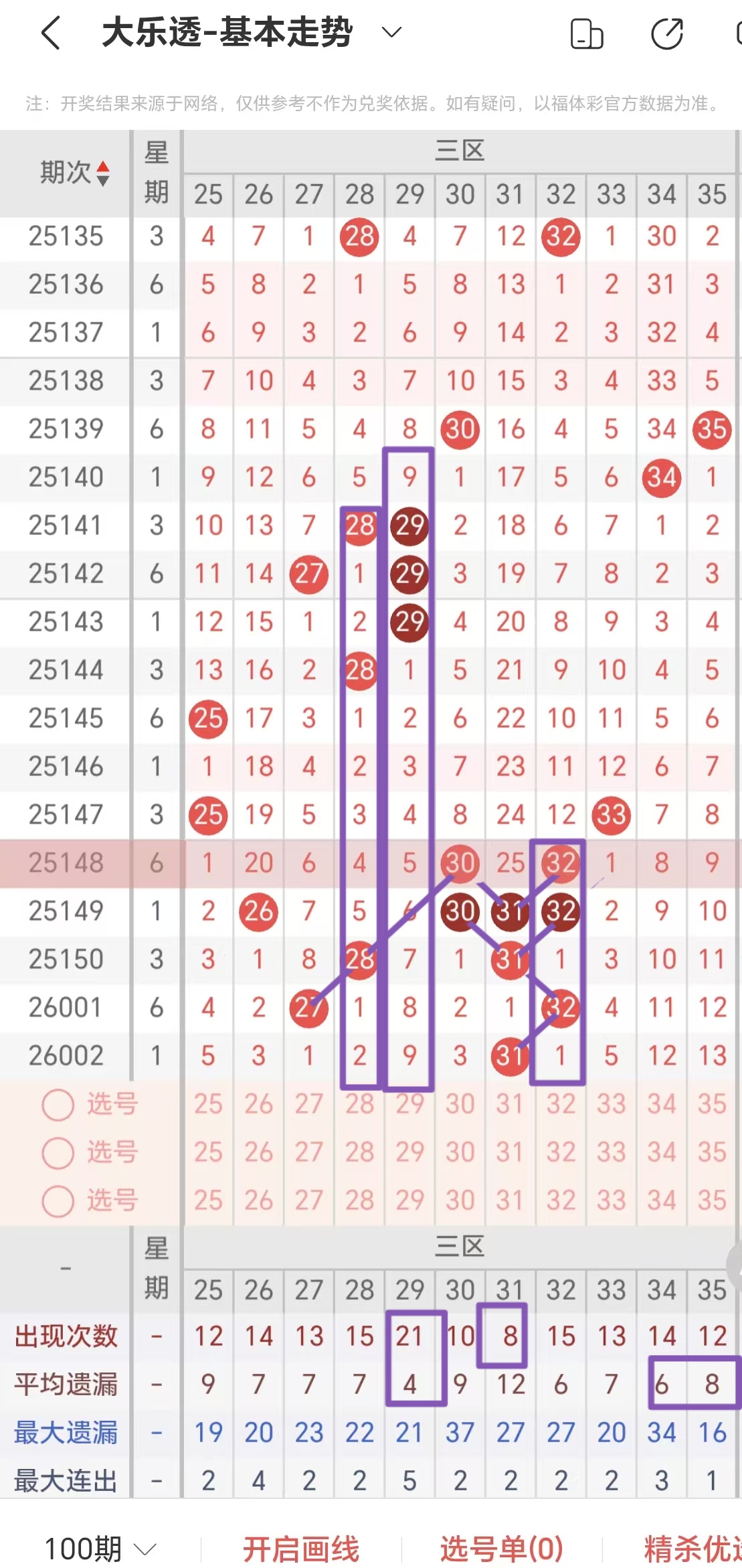Tap the screen rotation icon
The image size is (742, 1568).
587,34
